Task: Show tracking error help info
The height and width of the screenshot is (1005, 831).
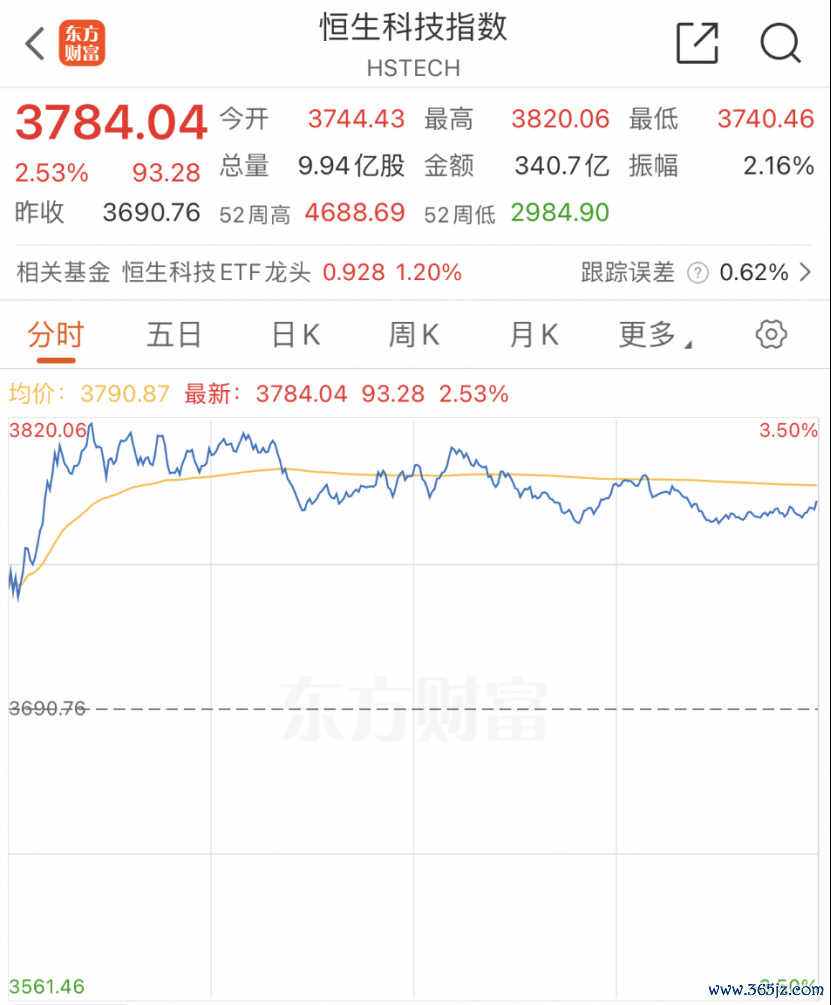Action: tap(698, 272)
